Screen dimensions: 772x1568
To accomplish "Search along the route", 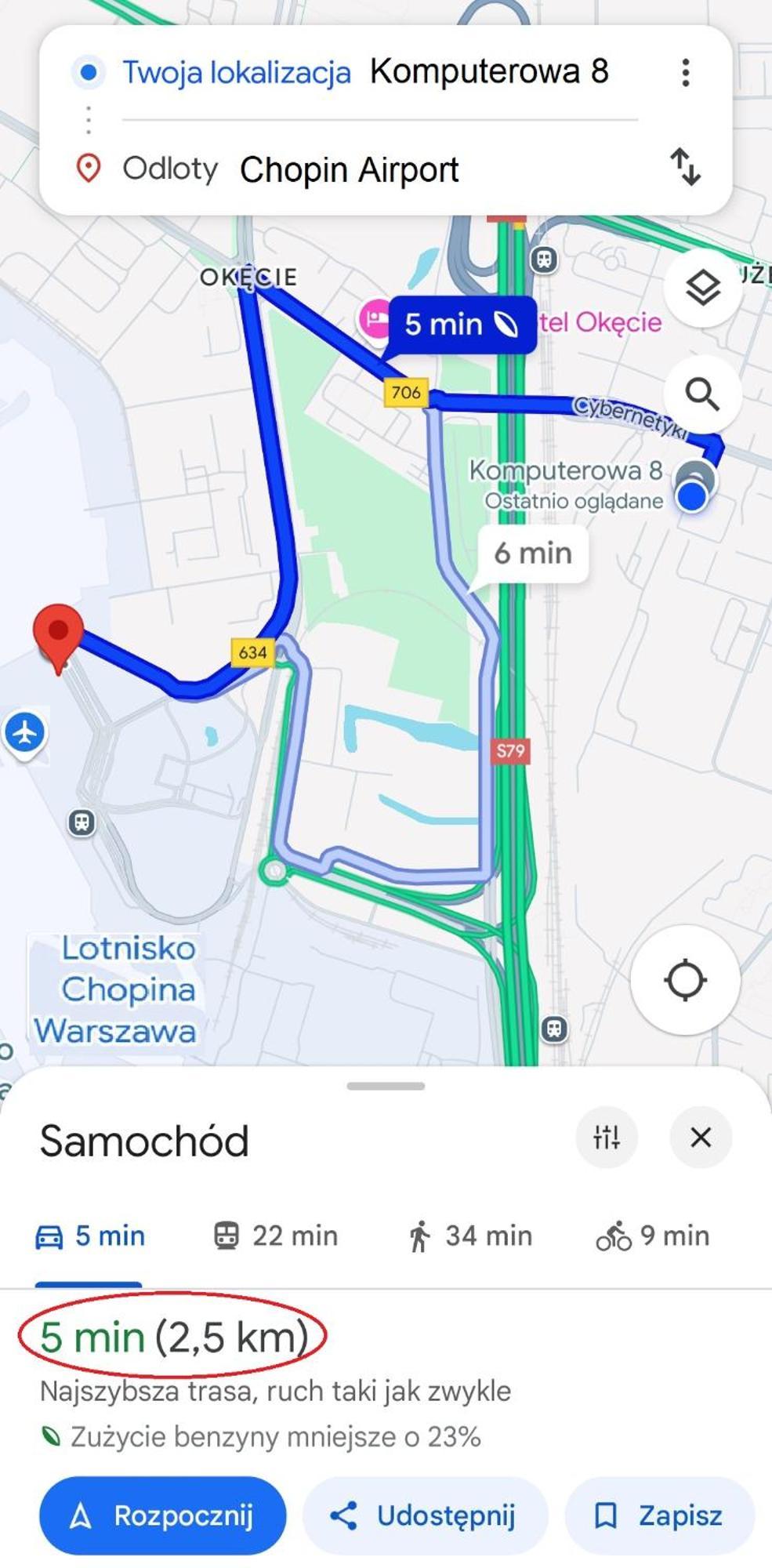I will tap(702, 394).
